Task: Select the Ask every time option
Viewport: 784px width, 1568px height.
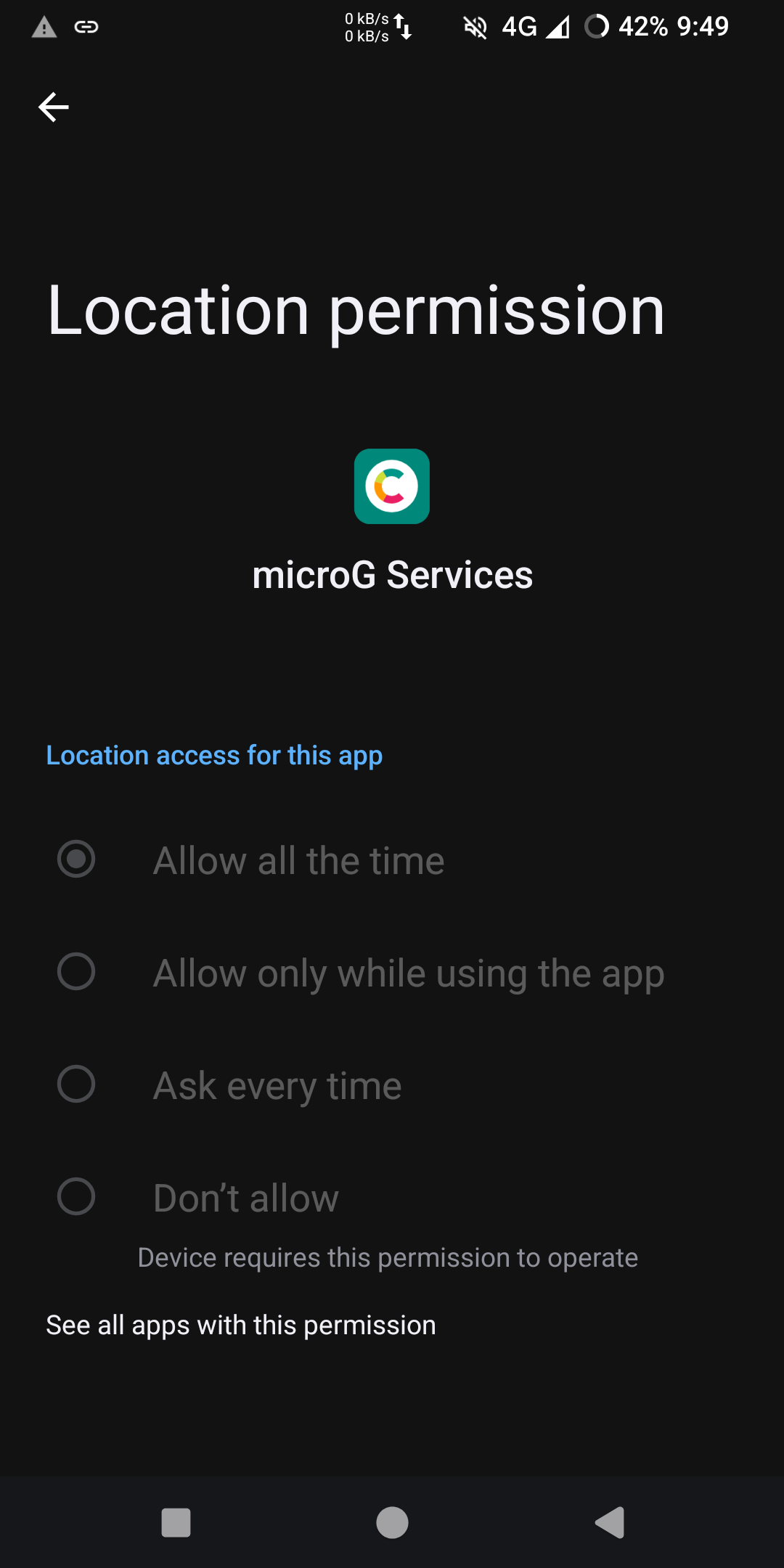Action: 392,1085
